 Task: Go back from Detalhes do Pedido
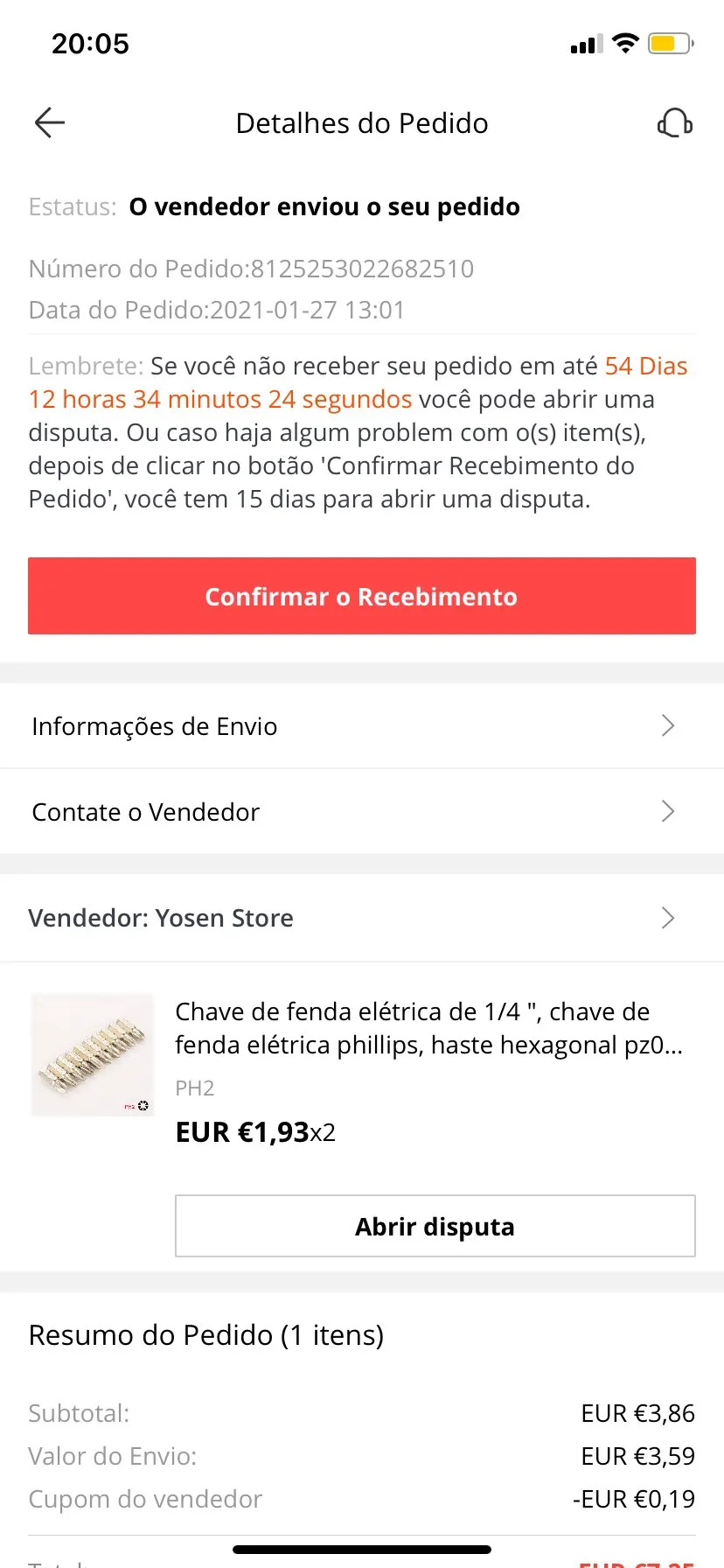pyautogui.click(x=50, y=123)
